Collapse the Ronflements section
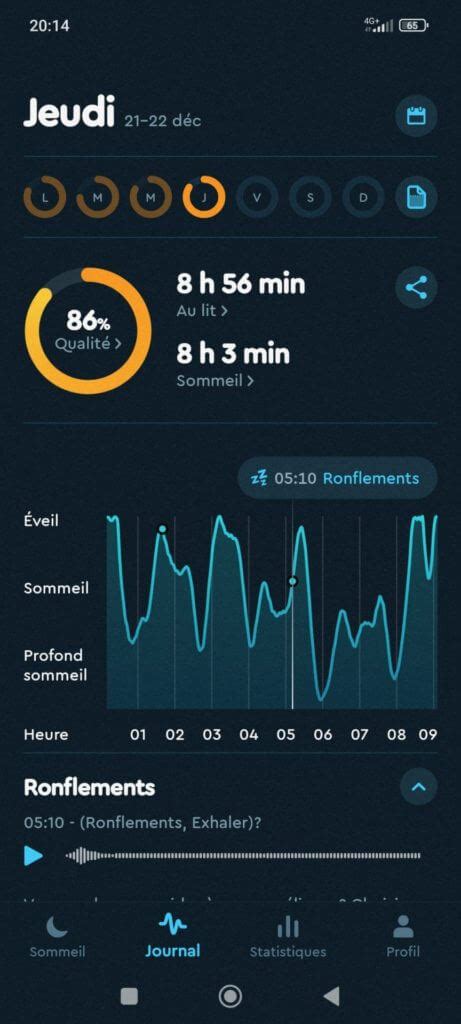This screenshot has height=1024, width=461. [419, 786]
